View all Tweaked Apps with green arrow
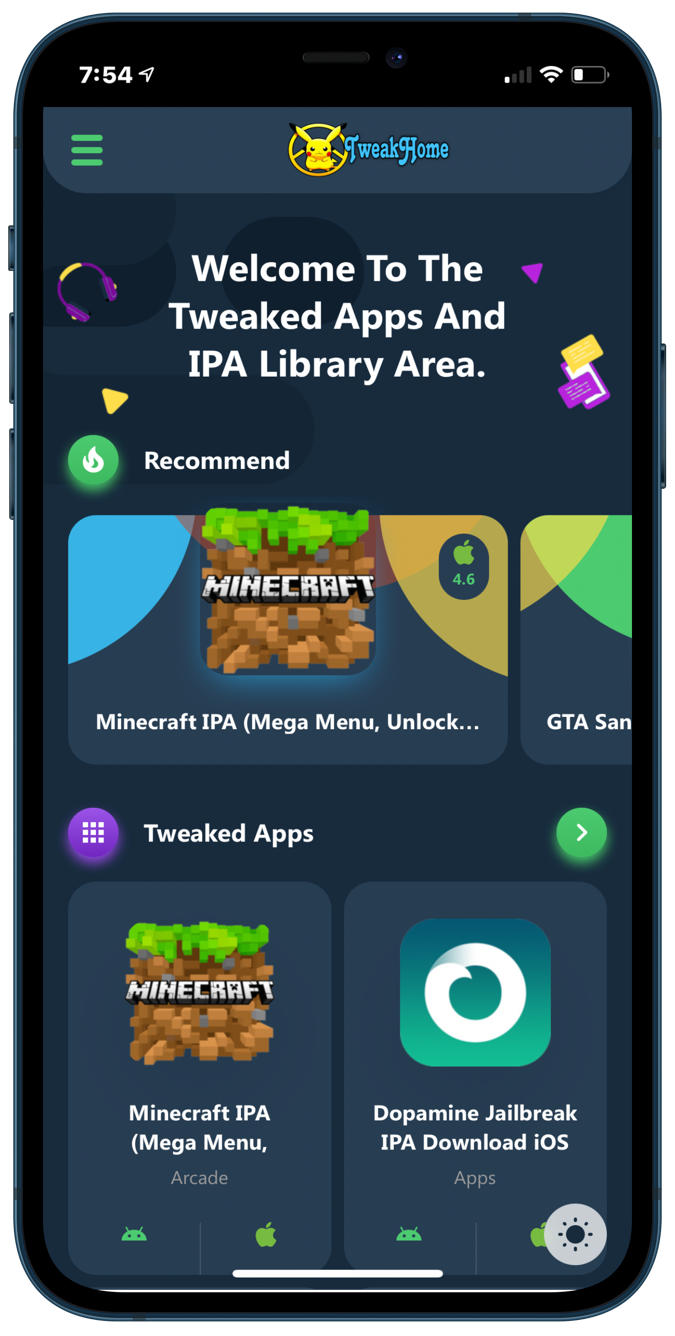Viewport: 675px width, 1336px height. [581, 832]
